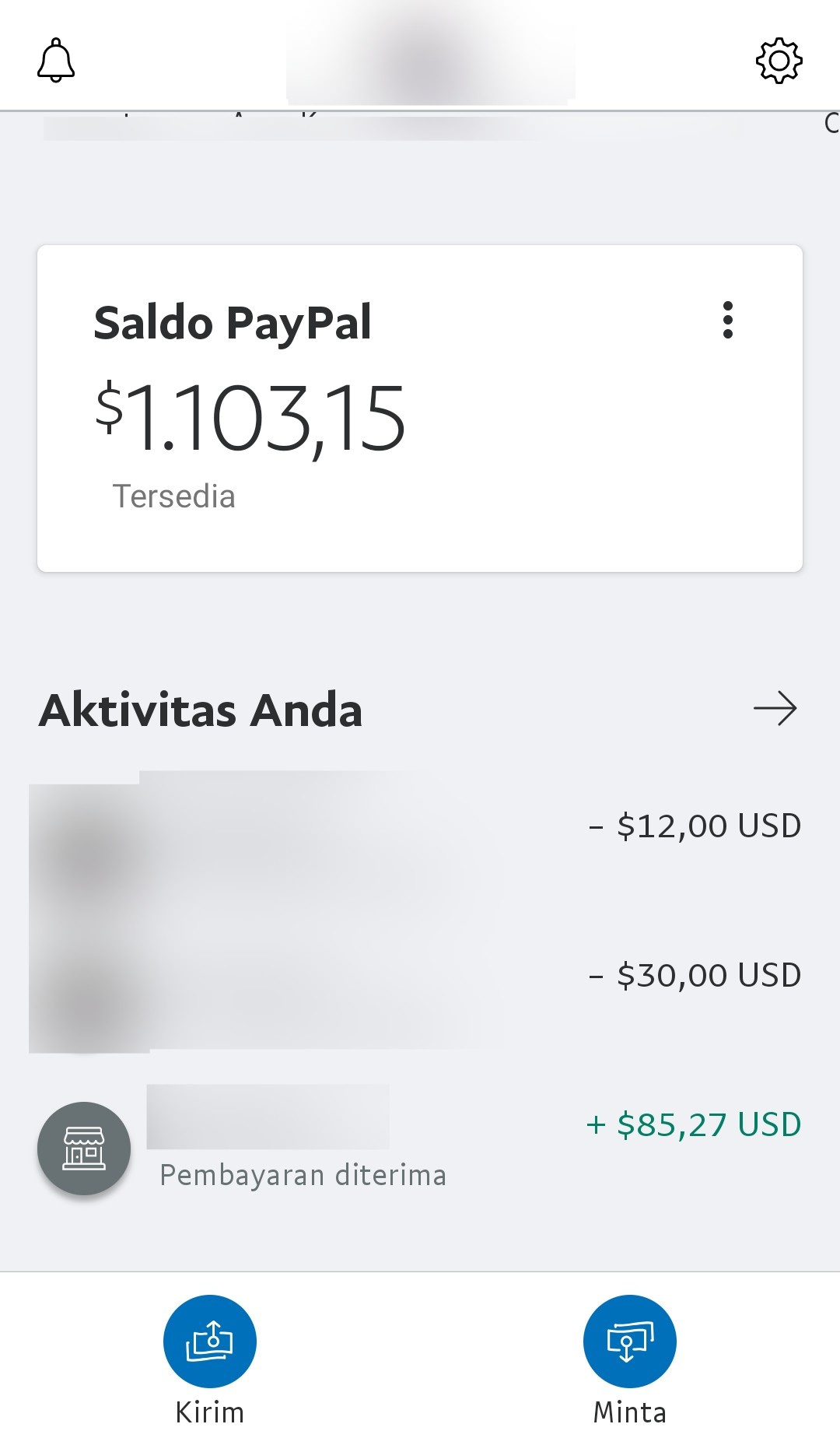Open the settings gear
Viewport: 840px width, 1438px height.
(779, 60)
